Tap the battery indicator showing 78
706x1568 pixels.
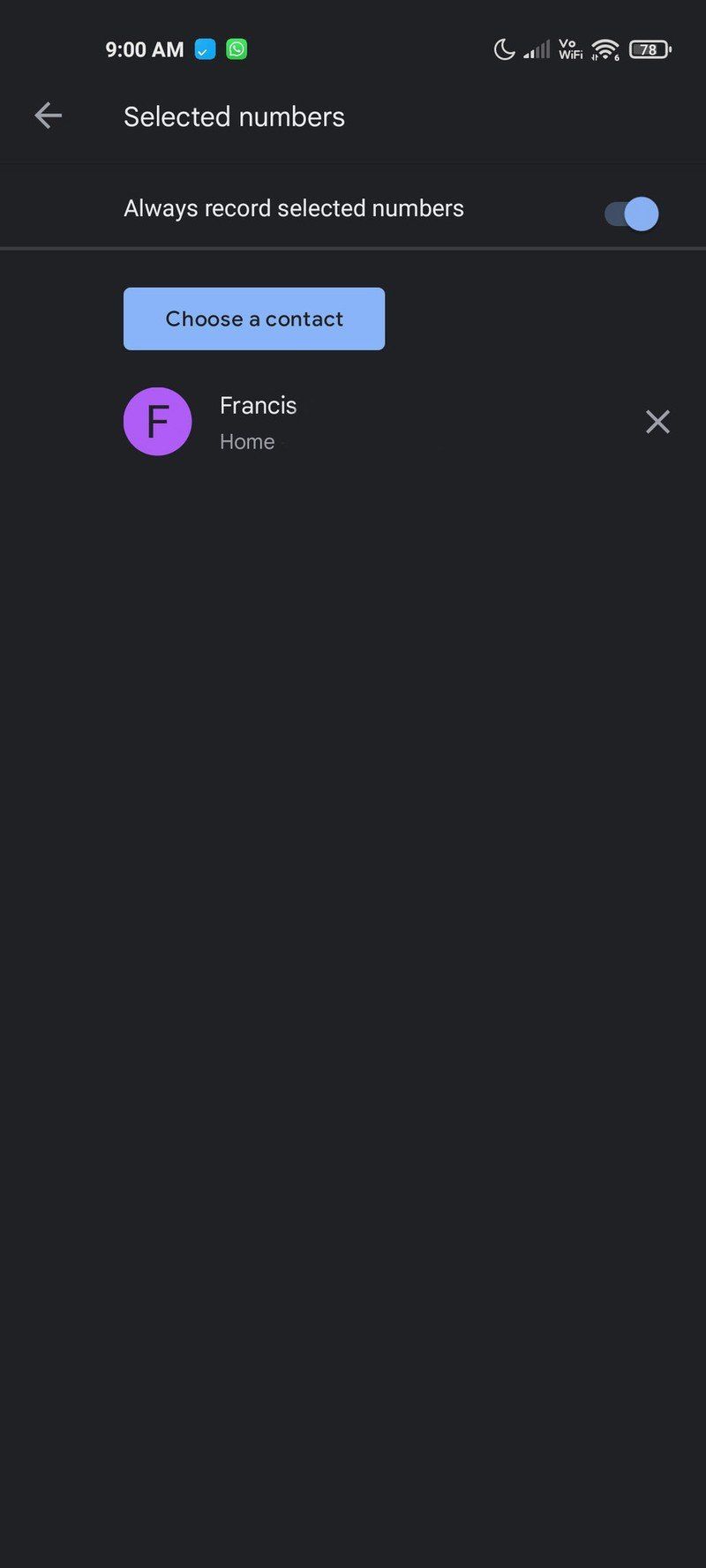648,49
